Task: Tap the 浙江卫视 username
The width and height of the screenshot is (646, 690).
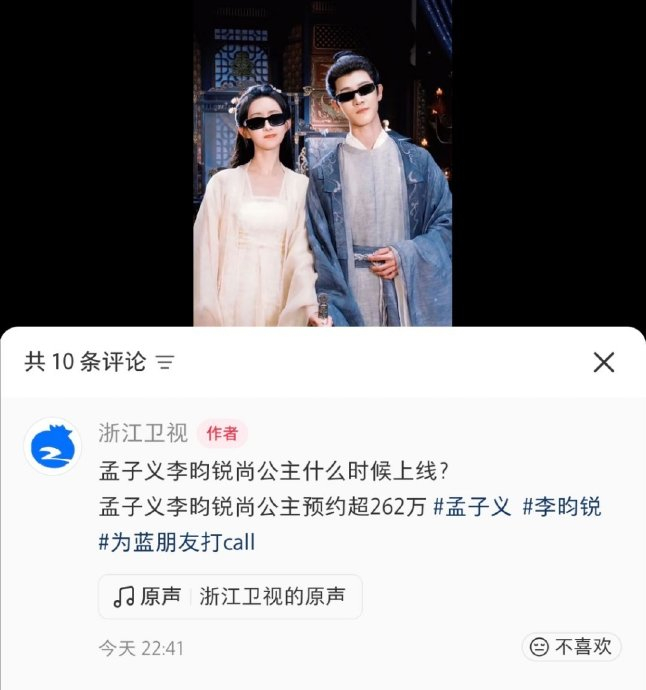Action: (x=143, y=433)
